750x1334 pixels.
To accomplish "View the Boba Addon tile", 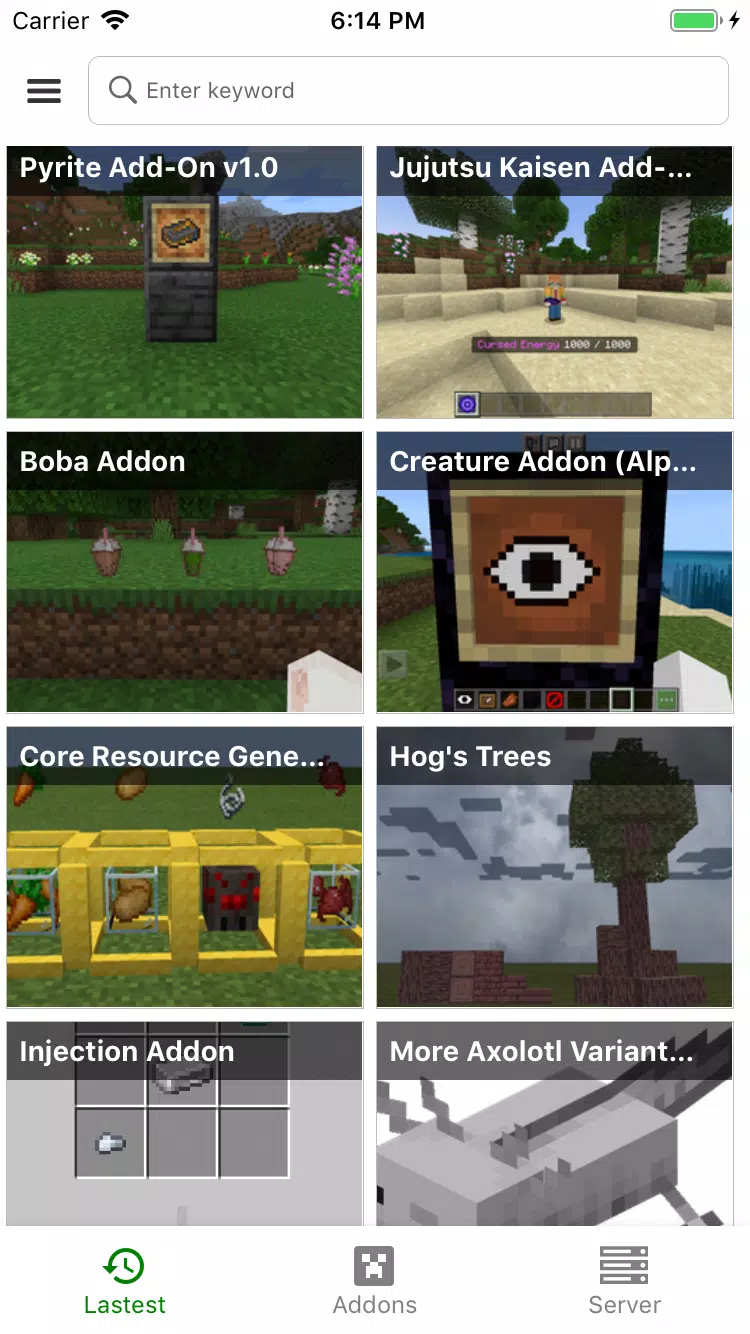I will tap(185, 572).
